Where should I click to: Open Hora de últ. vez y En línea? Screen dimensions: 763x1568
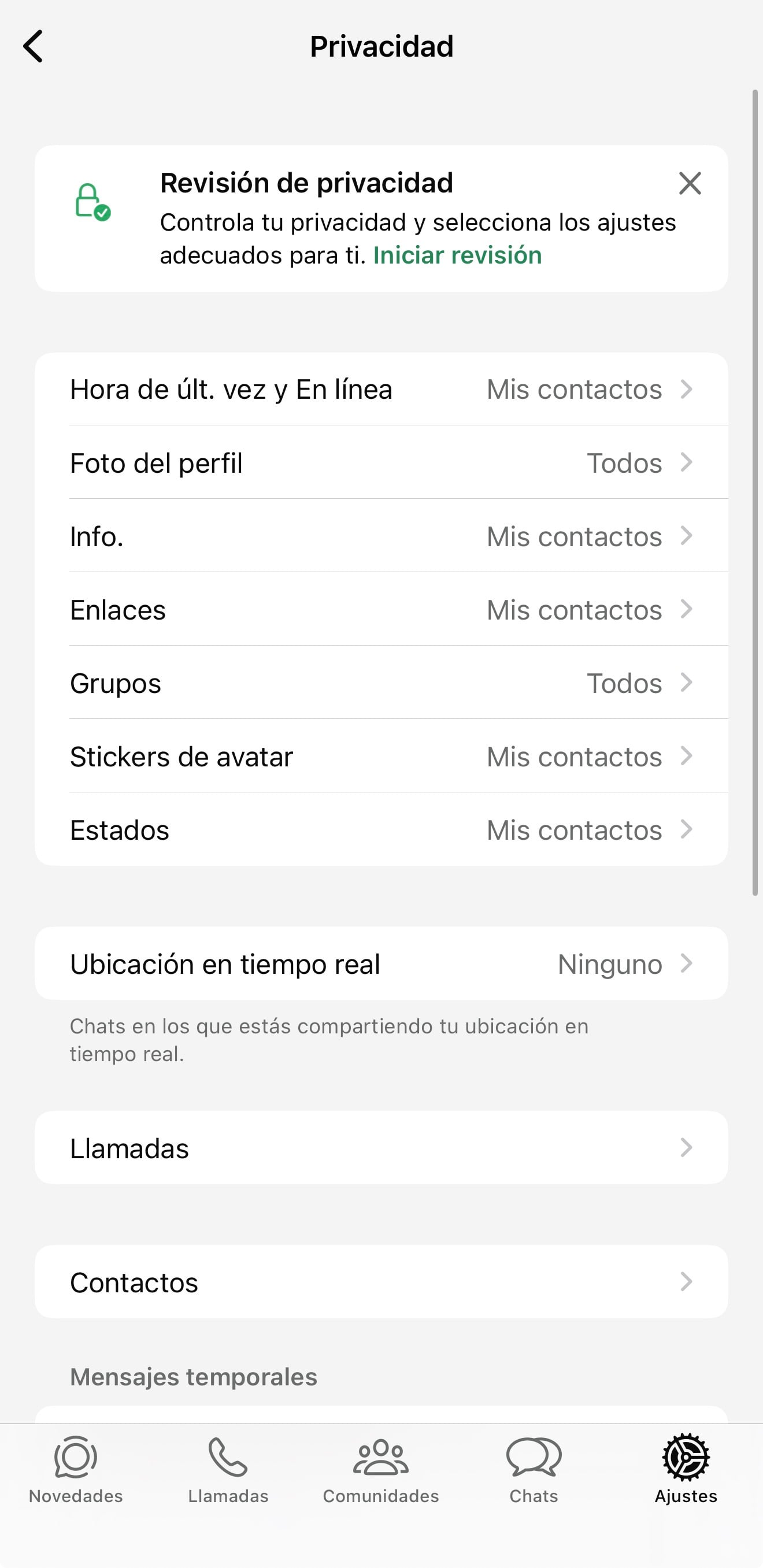(x=381, y=390)
